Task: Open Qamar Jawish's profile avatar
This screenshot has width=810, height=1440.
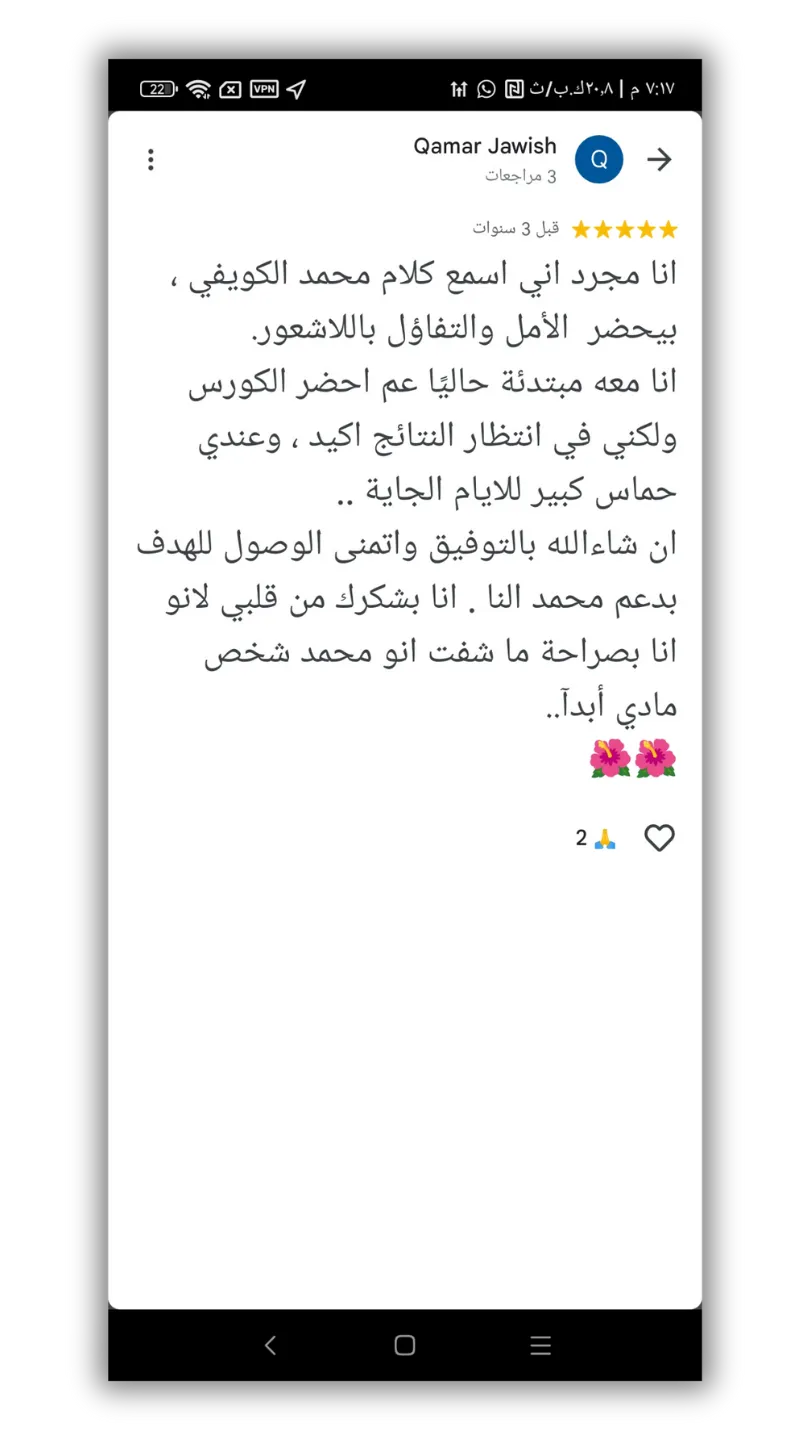Action: pos(599,160)
